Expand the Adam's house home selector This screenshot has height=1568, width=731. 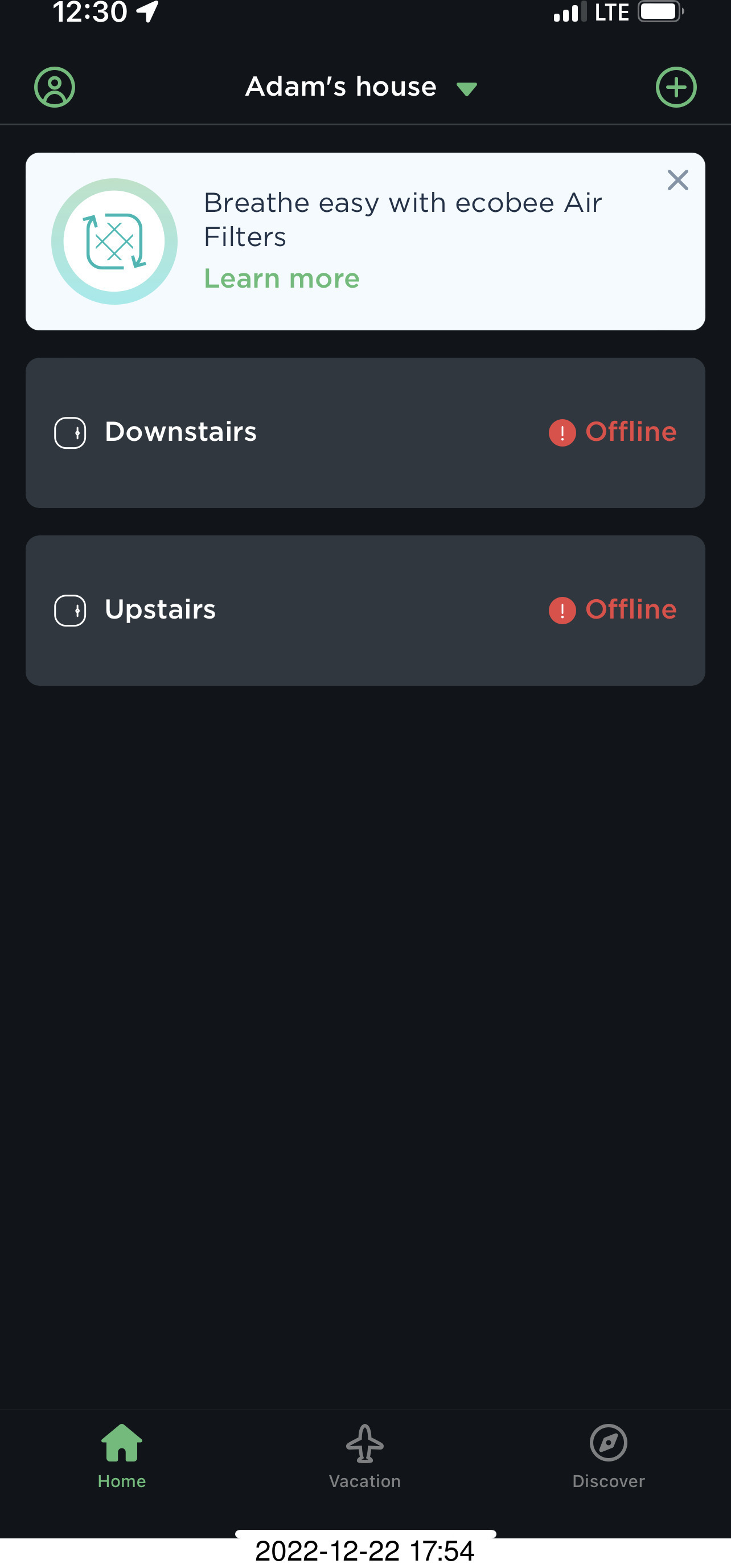click(362, 87)
